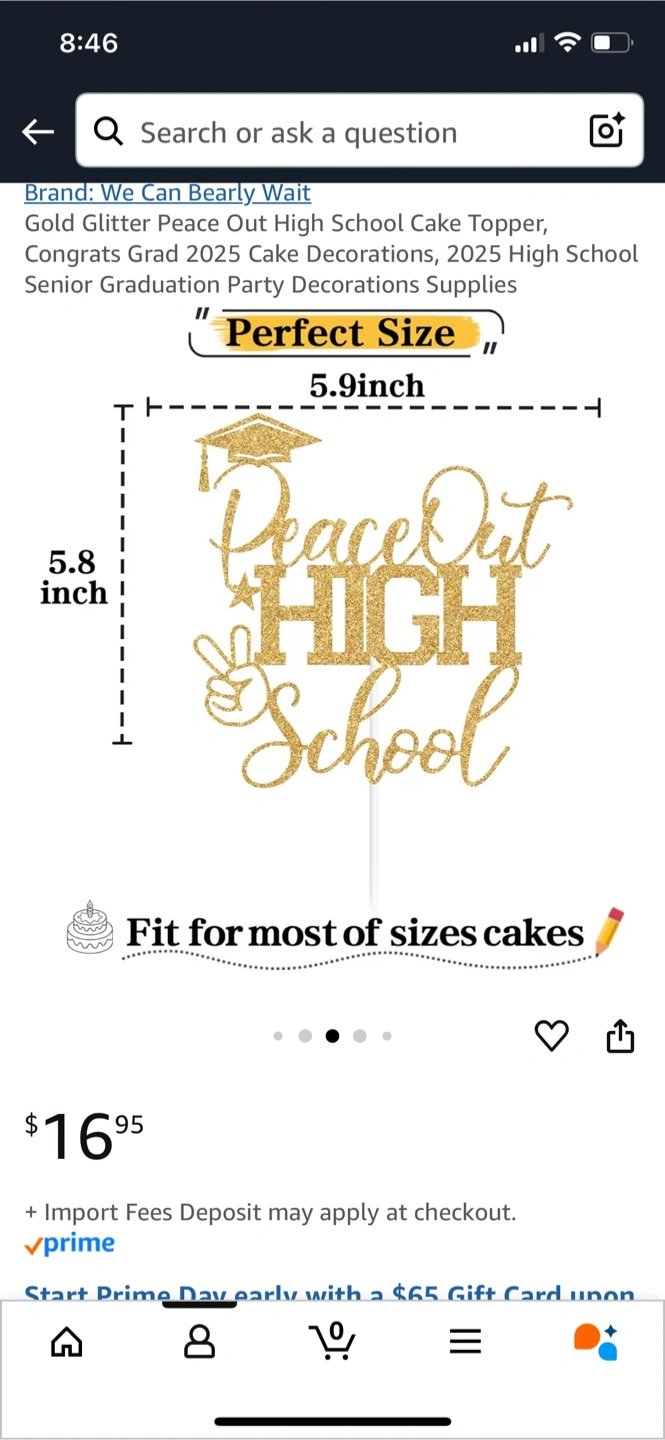
Task: Go back using the back arrow
Action: (x=38, y=132)
